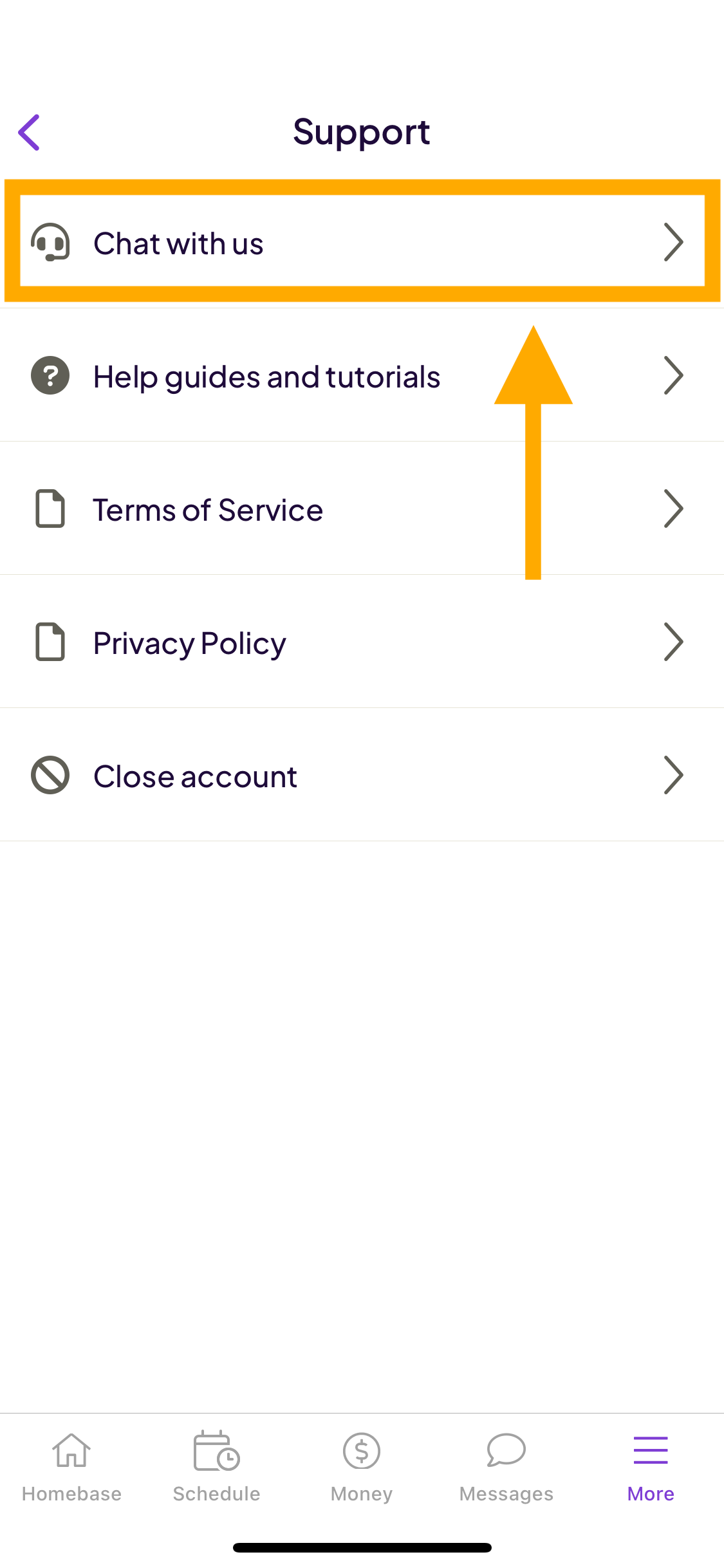Select the headset icon next to Chat with us
Screen dimensions: 724x1568
coord(50,243)
